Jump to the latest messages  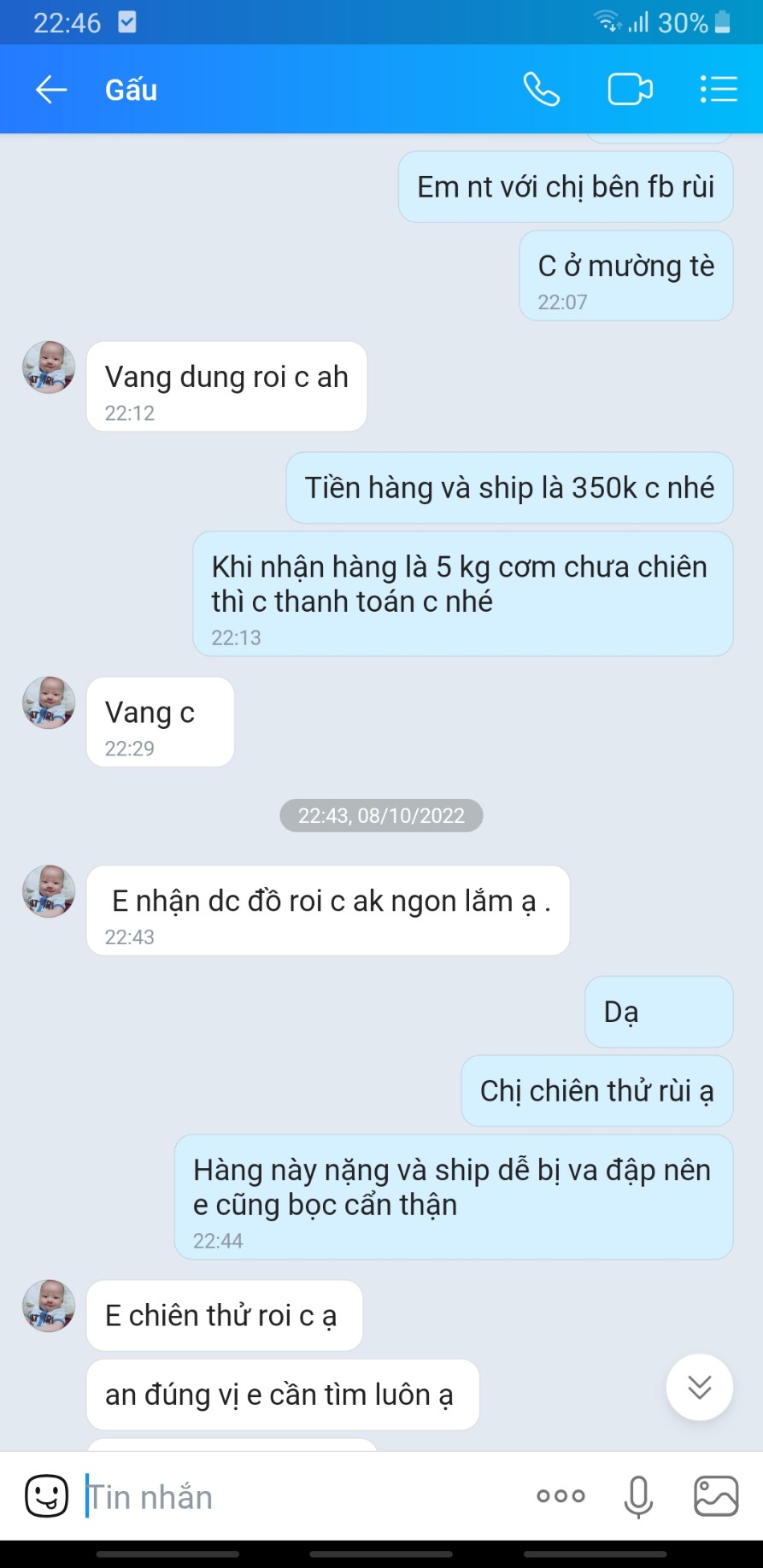699,1387
